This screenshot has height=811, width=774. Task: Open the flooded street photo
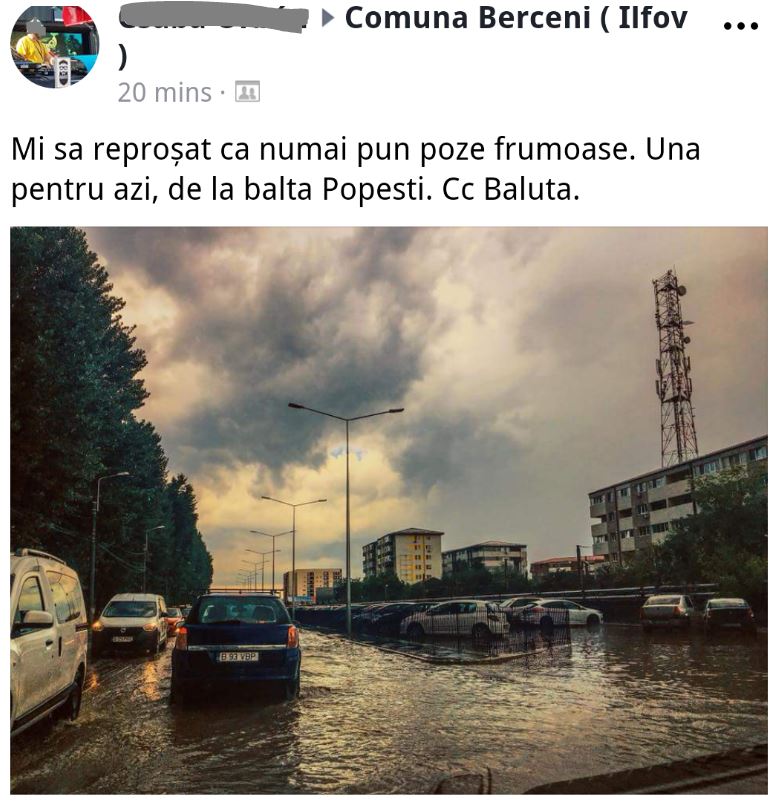coord(388,510)
